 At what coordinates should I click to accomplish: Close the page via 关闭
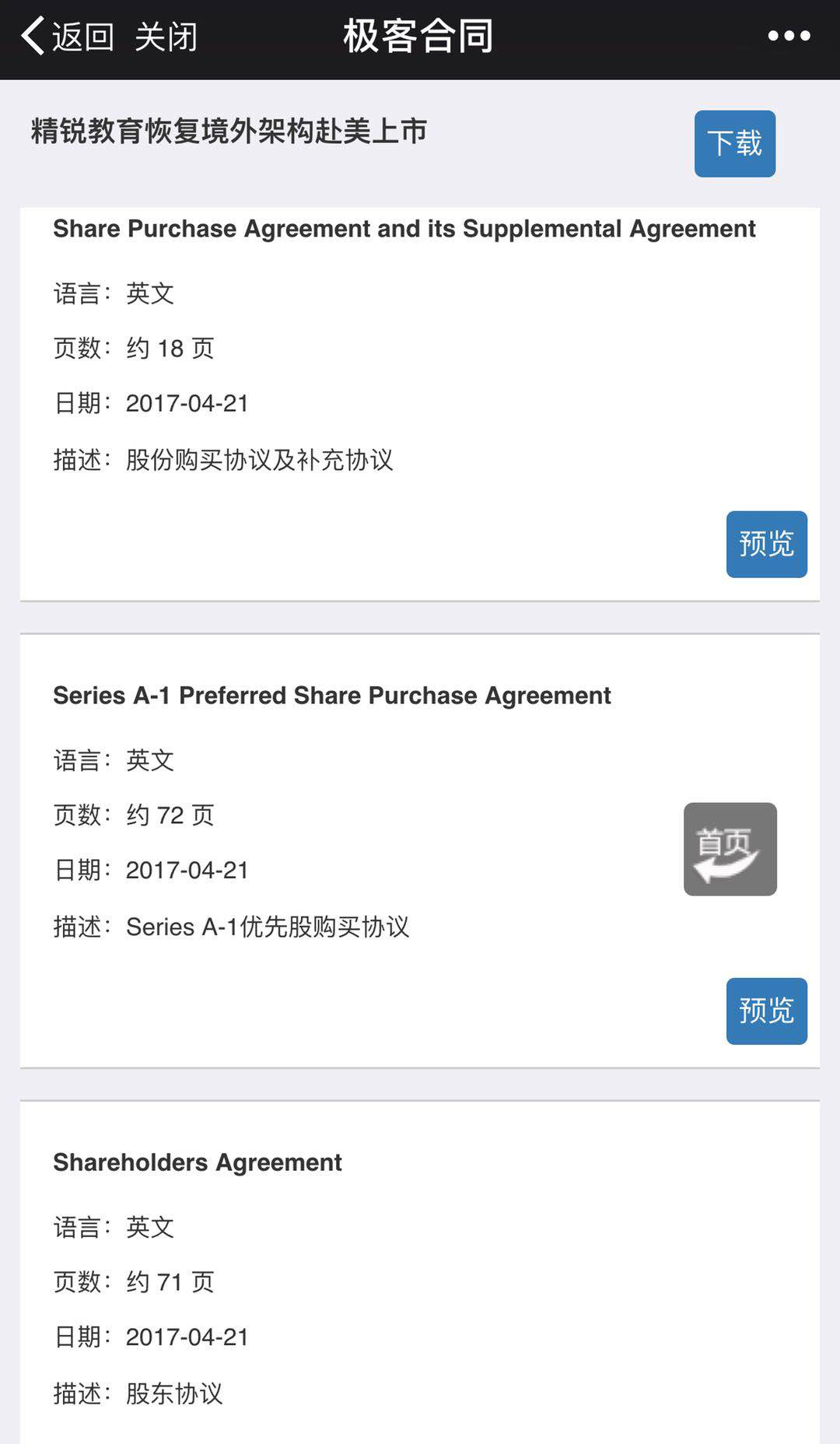(x=166, y=37)
